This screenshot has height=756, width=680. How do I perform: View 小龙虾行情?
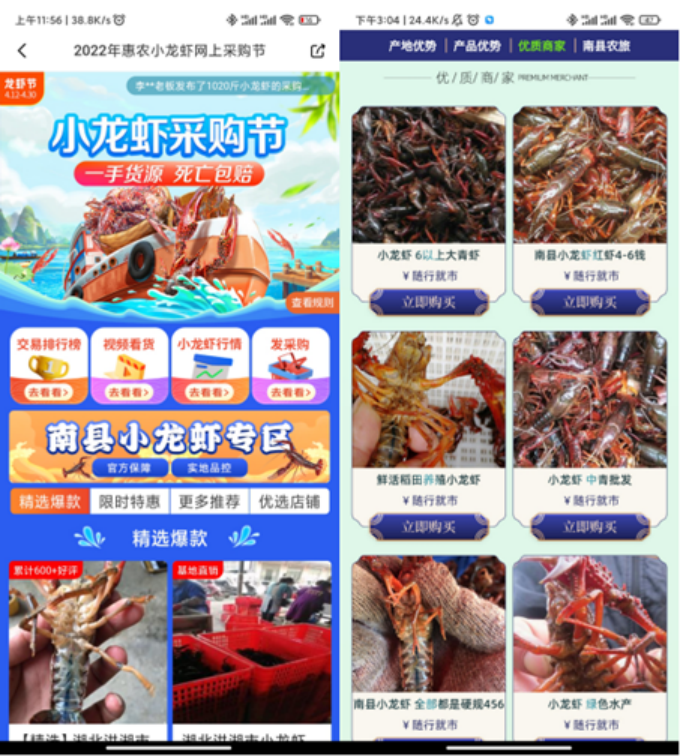coord(209,366)
